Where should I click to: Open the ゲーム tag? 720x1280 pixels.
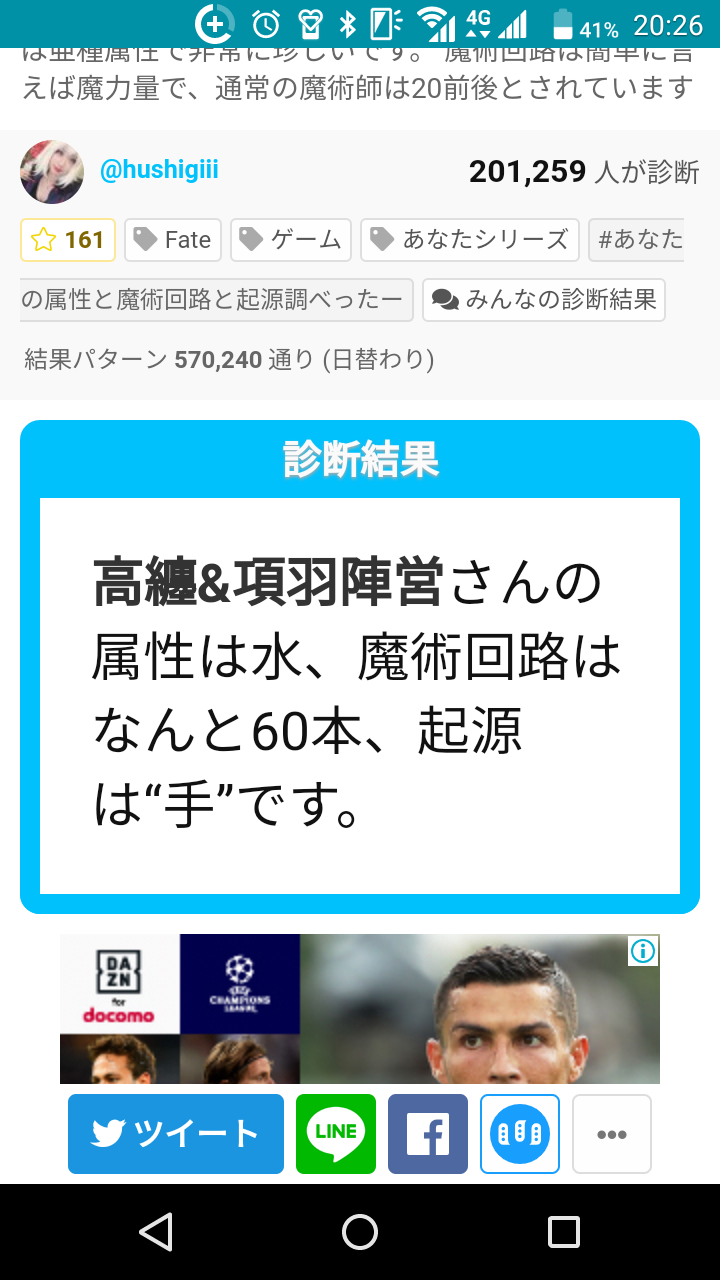tap(291, 240)
